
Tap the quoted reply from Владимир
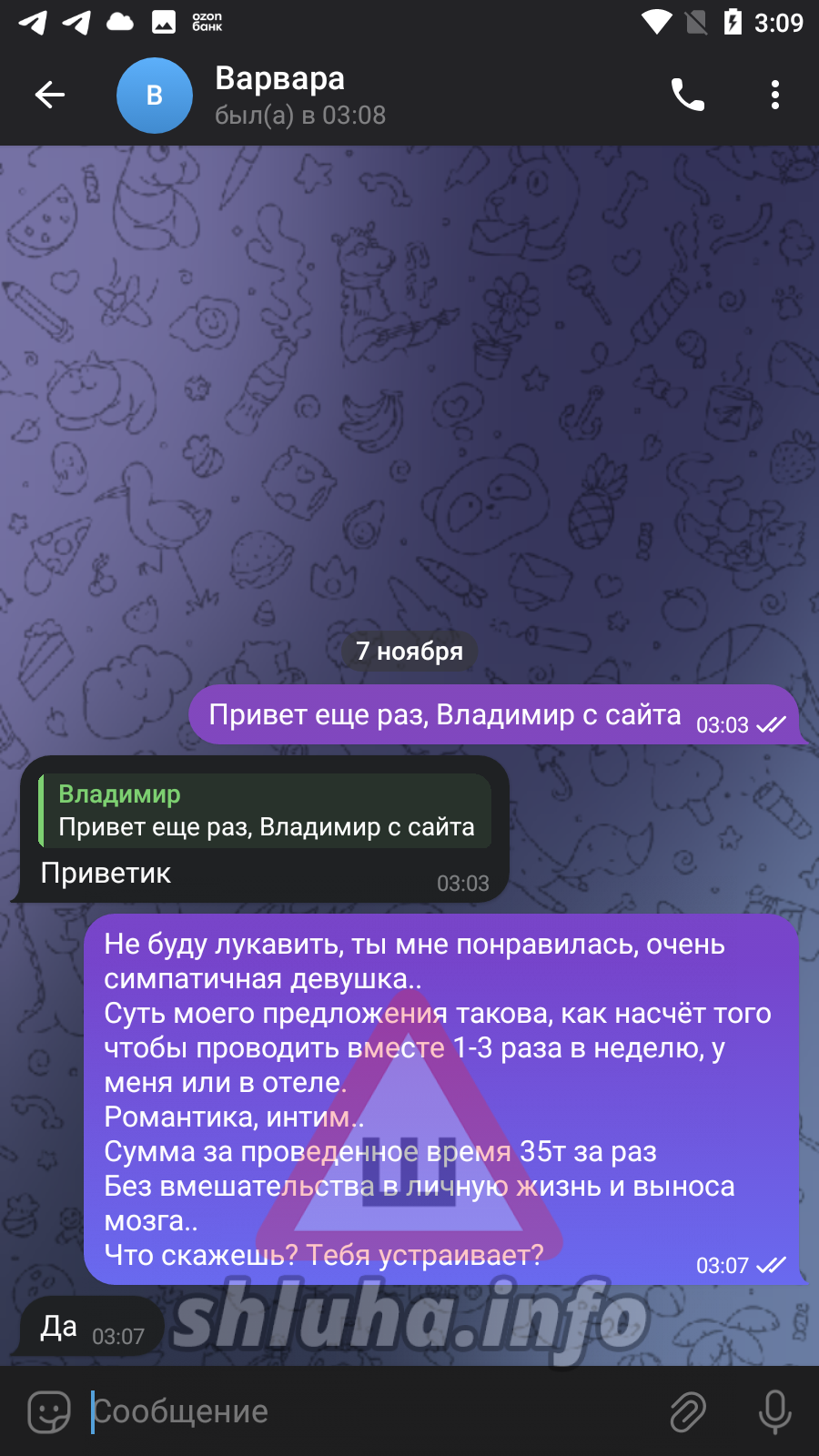[265, 811]
